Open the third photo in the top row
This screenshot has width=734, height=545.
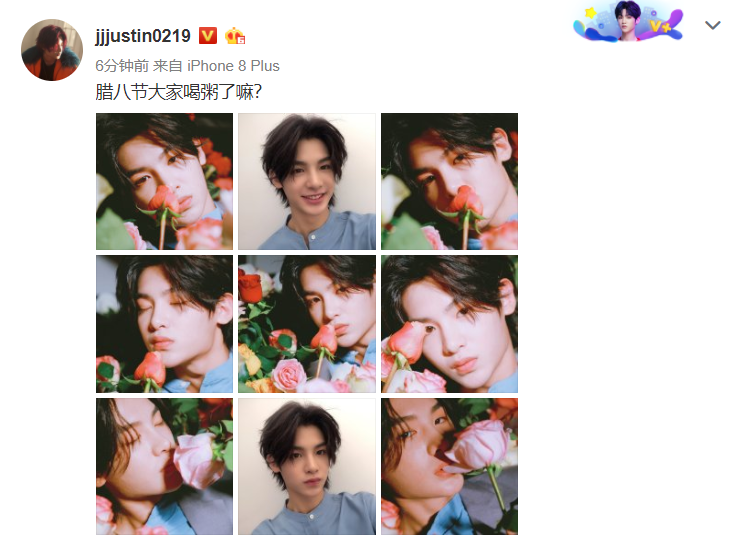point(449,181)
